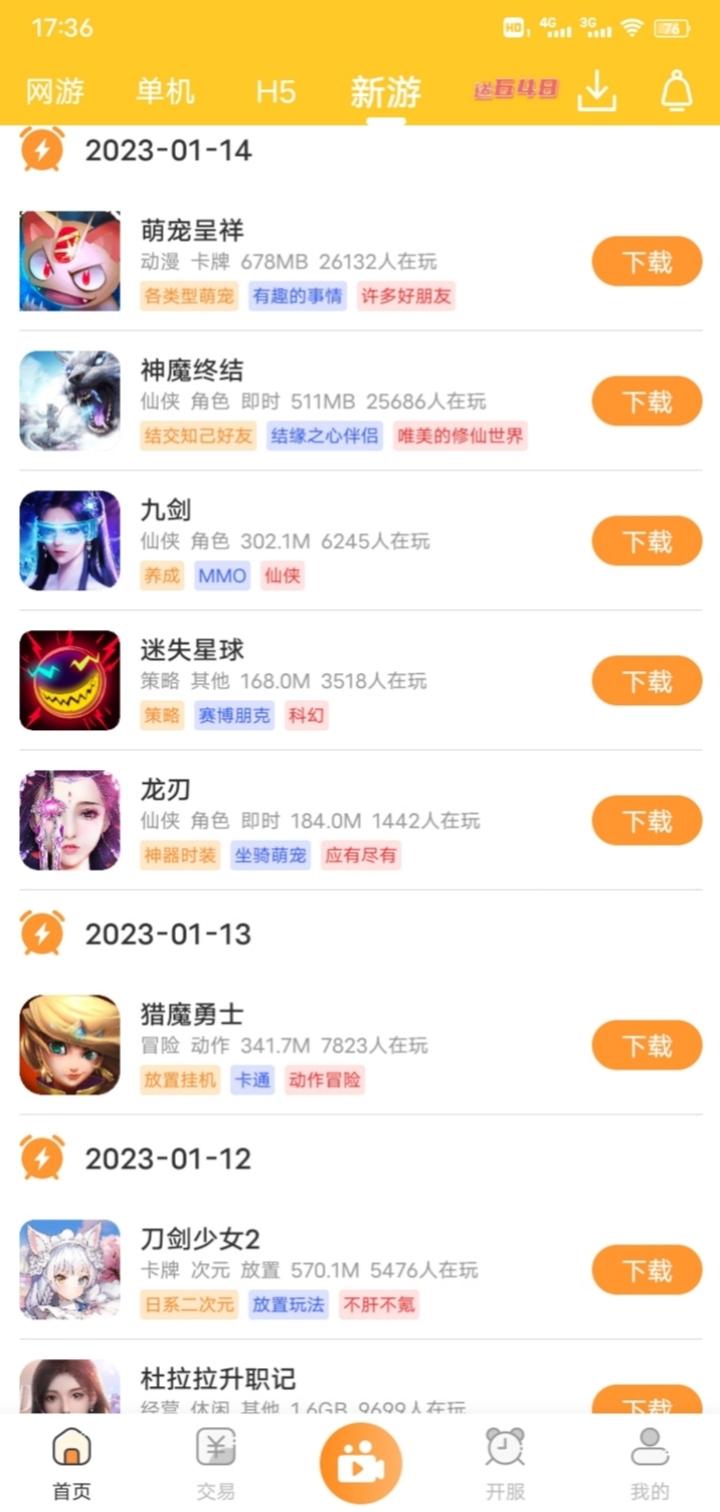The image size is (720, 1512).
Task: Tap the lightning alarm icon next to 2023-01-13
Action: [40, 933]
